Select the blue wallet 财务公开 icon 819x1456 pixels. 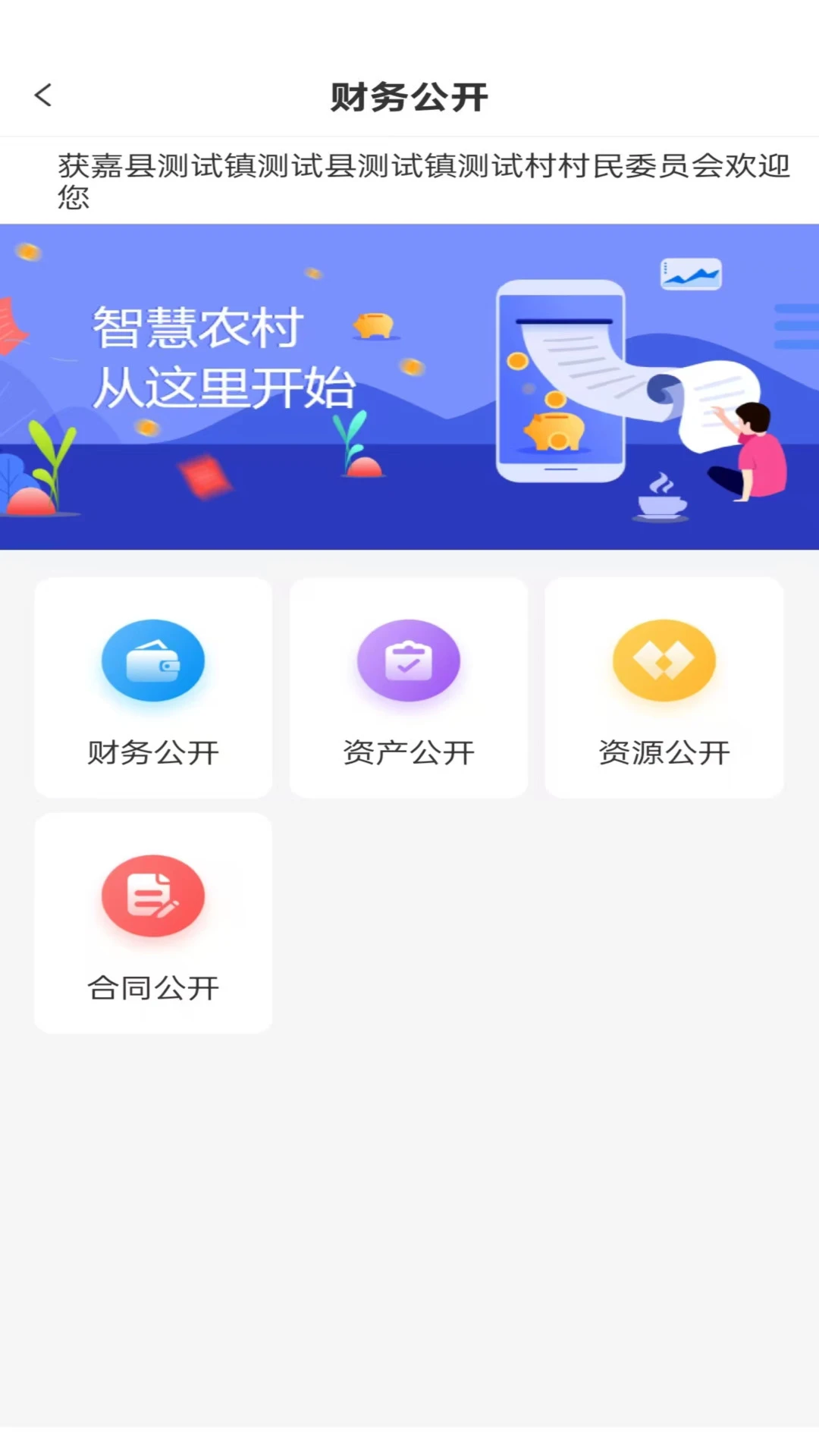point(152,660)
